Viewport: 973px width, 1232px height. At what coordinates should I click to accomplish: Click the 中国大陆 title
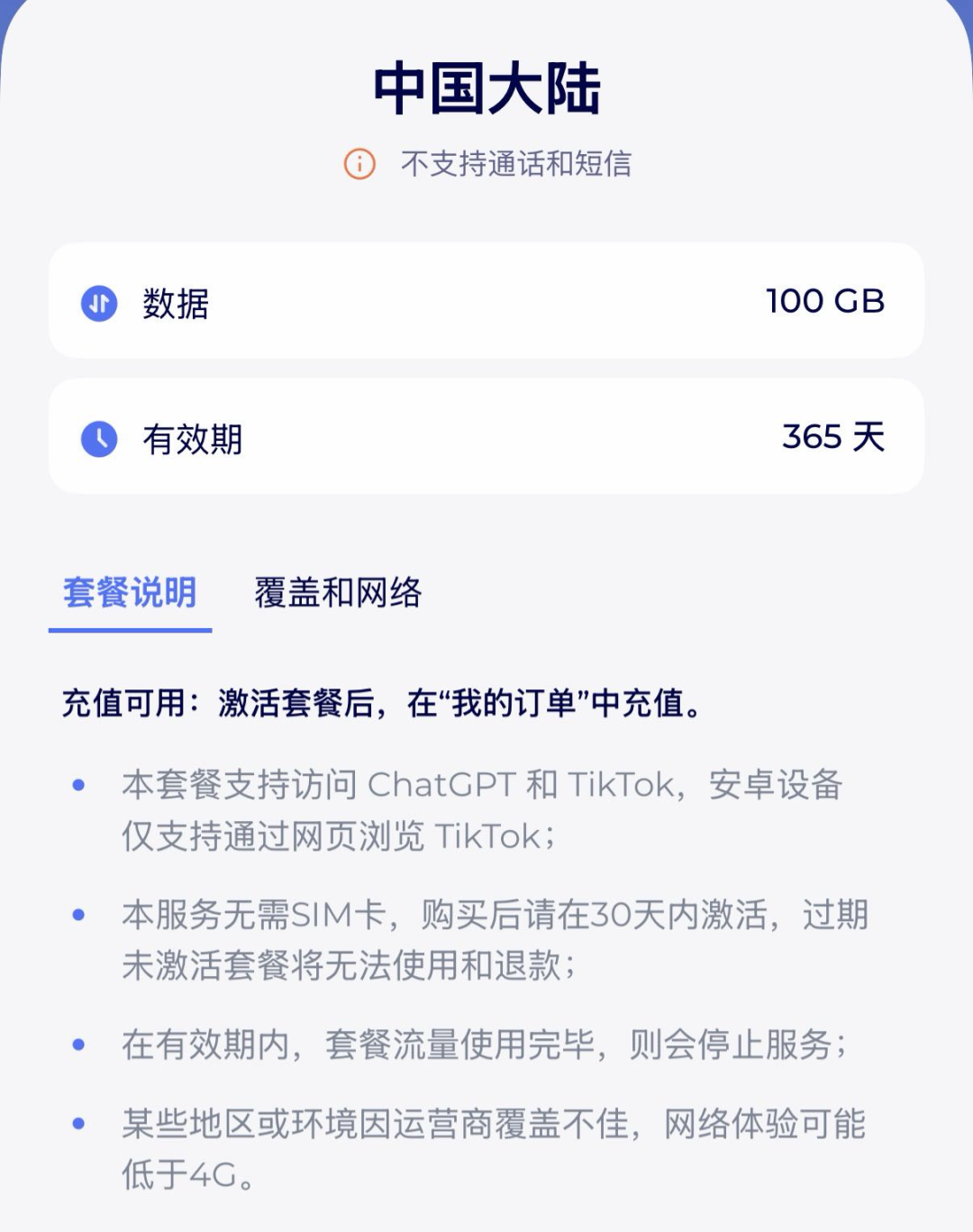[486, 87]
